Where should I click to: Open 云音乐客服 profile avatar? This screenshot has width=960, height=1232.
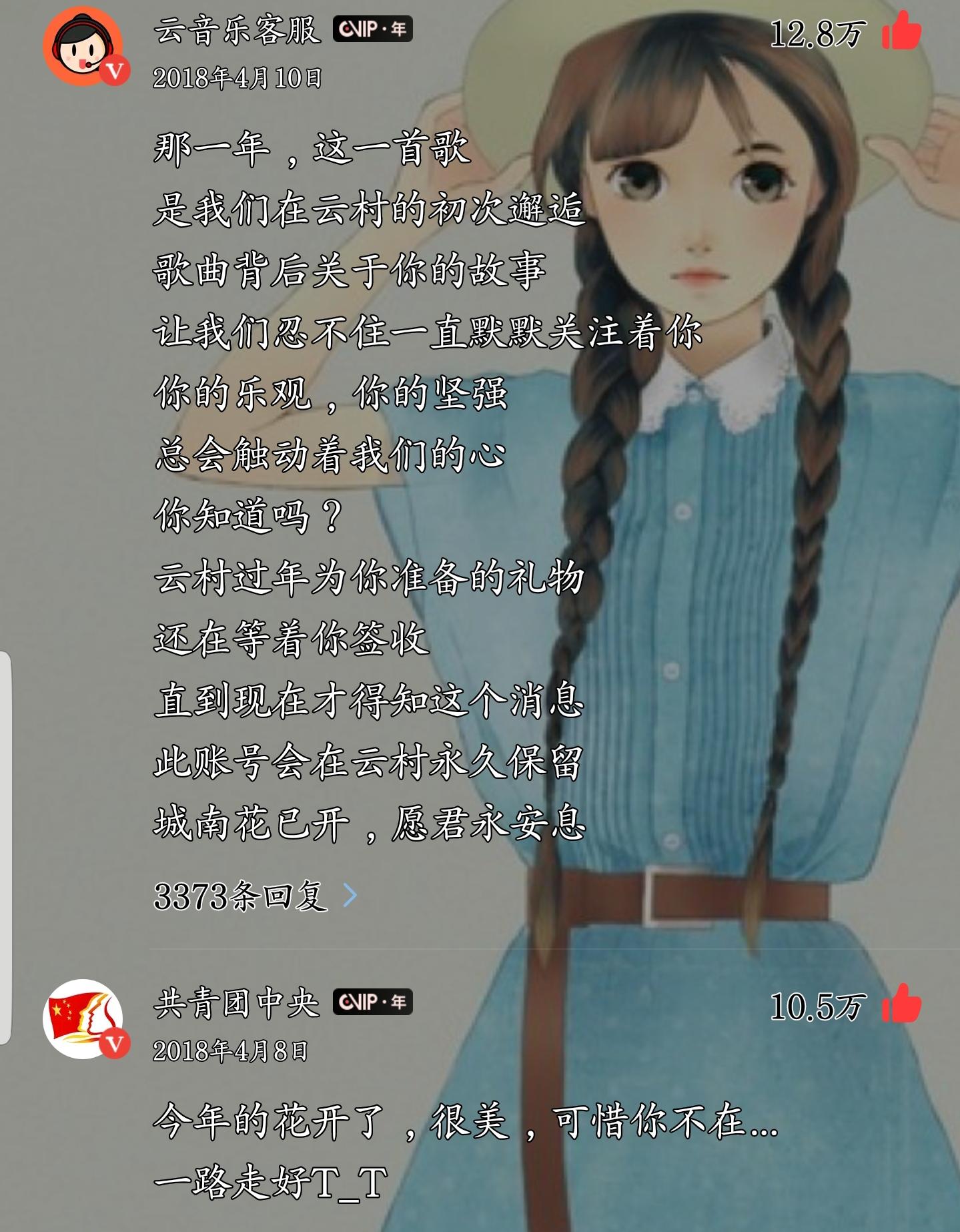pyautogui.click(x=83, y=46)
